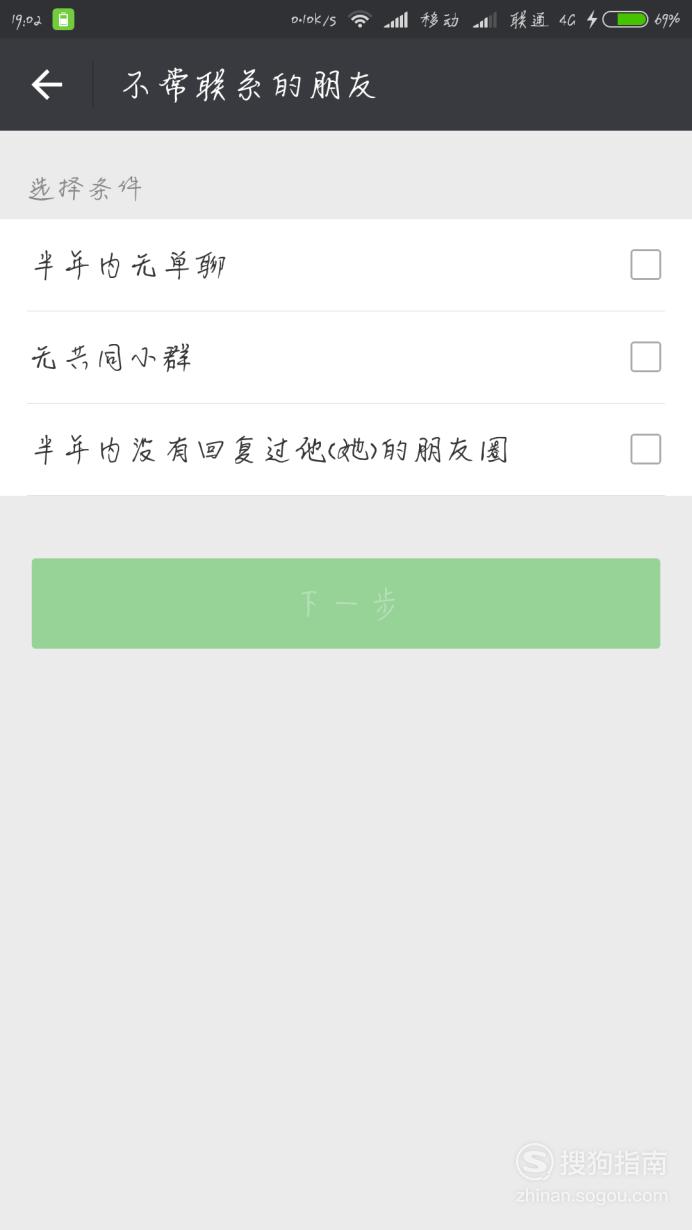Image resolution: width=692 pixels, height=1230 pixels.
Task: Check the 半年内无单聊 checkbox
Action: pos(646,265)
